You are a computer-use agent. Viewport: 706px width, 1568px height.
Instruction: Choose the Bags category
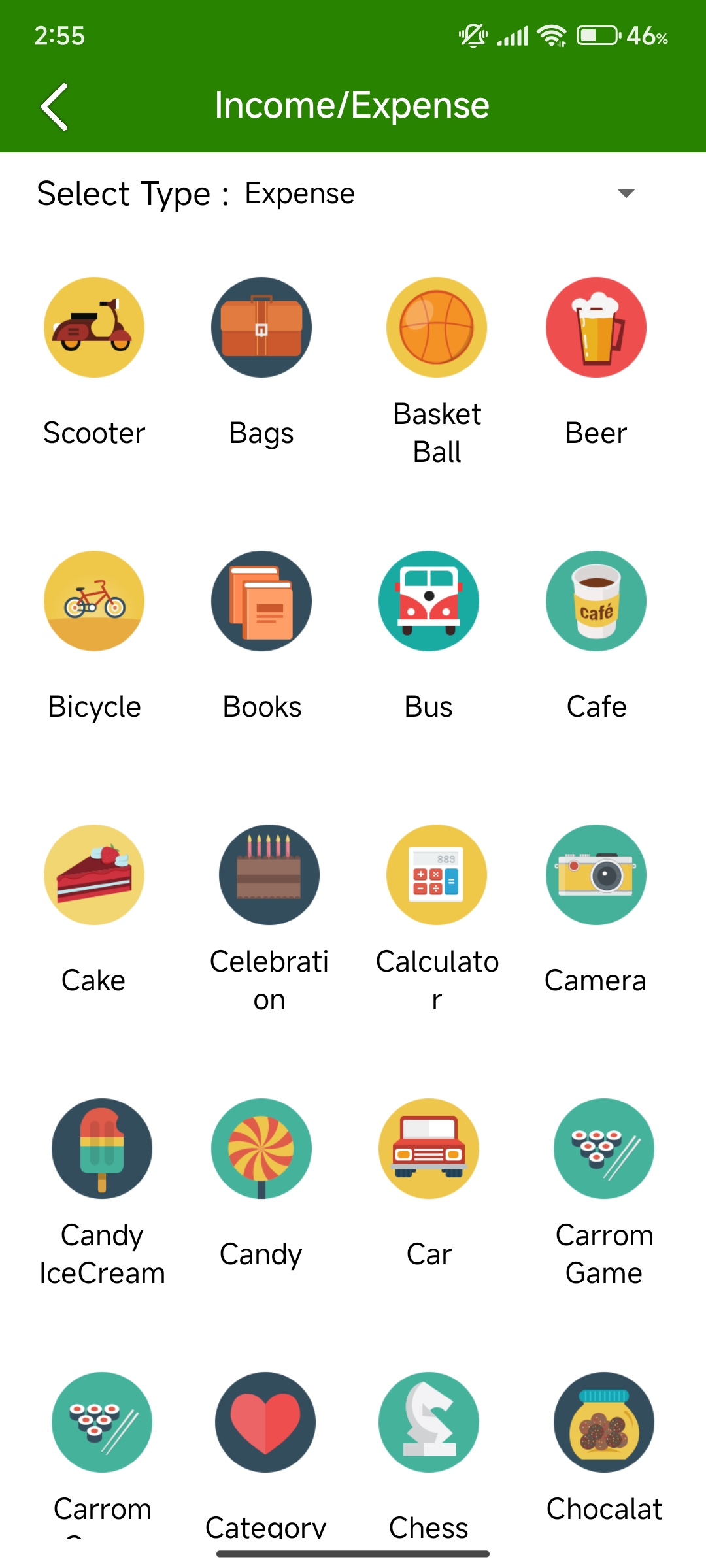point(261,327)
